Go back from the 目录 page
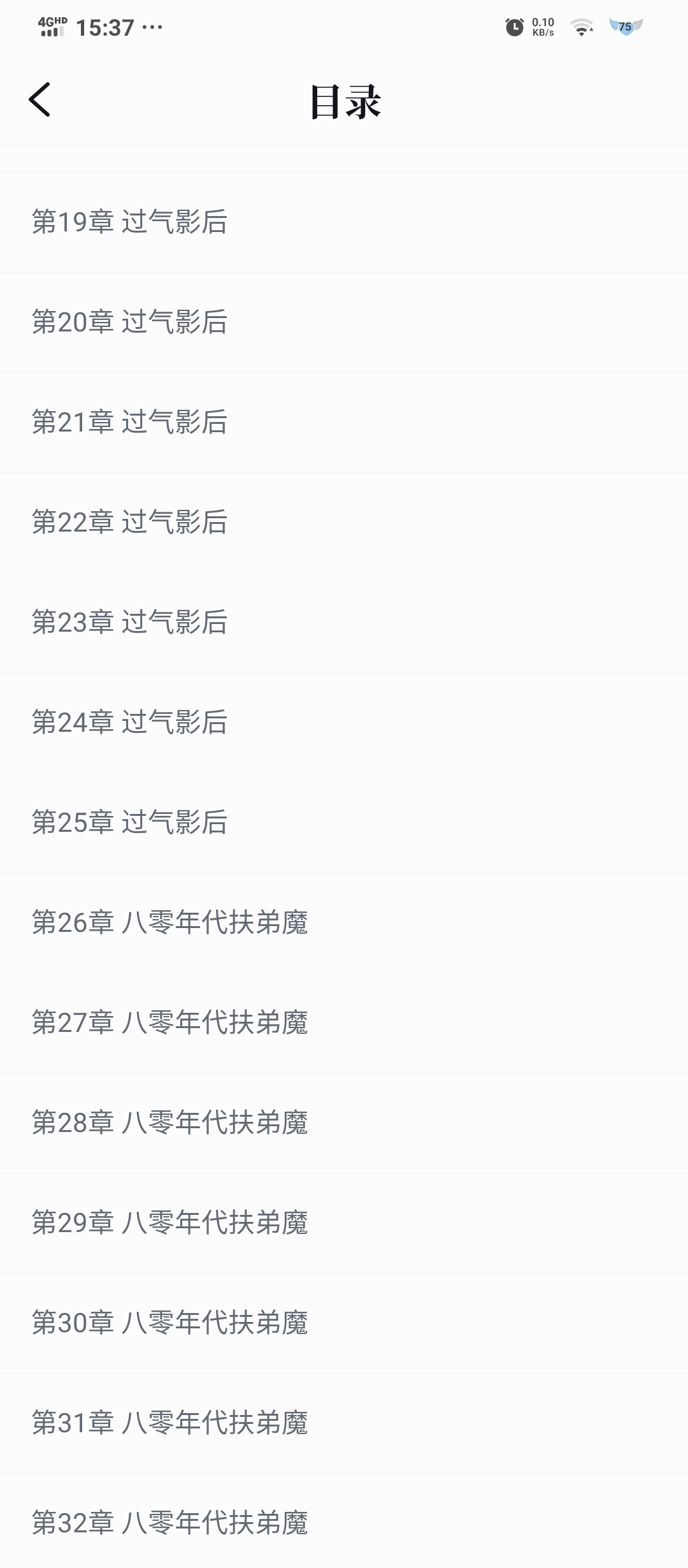This screenshot has height=1568, width=688. (x=39, y=100)
